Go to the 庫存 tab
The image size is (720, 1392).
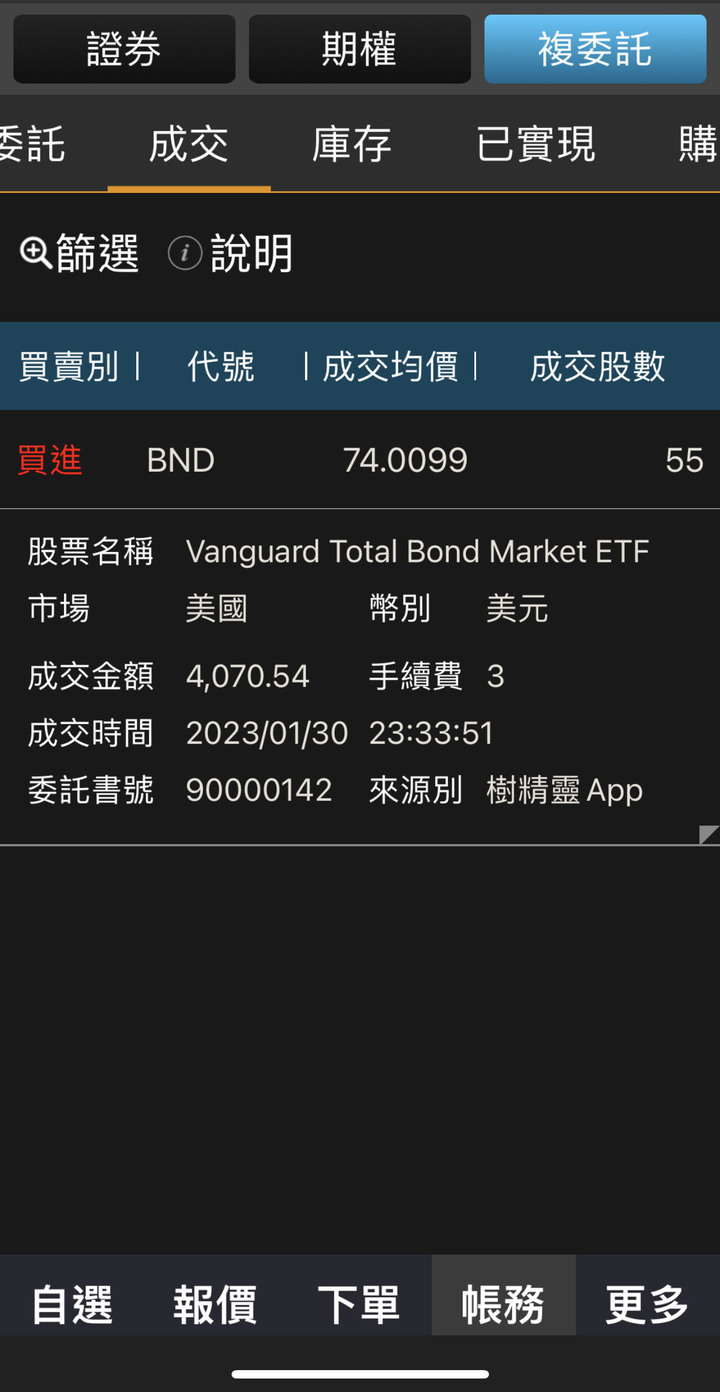click(352, 145)
